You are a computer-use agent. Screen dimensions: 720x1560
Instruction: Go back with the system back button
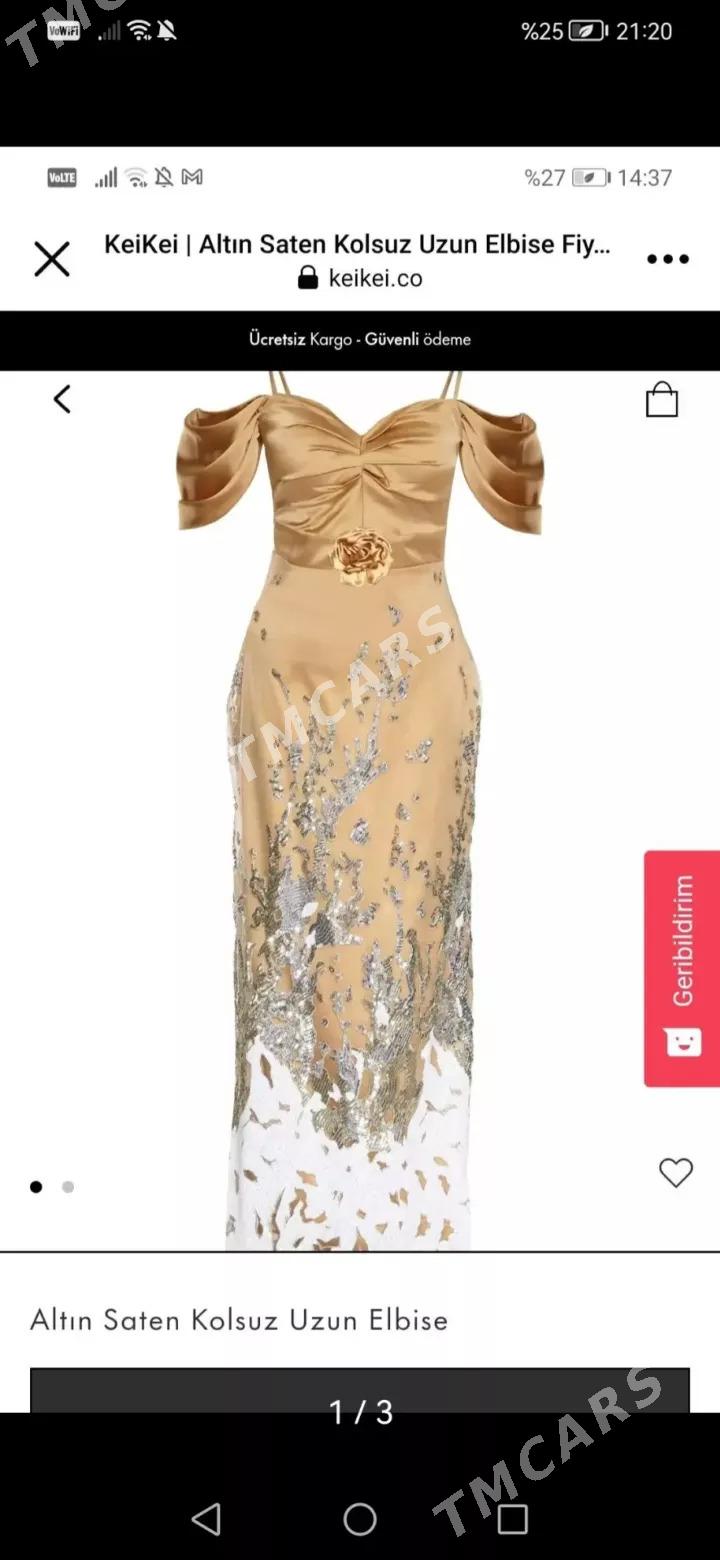(206, 1519)
